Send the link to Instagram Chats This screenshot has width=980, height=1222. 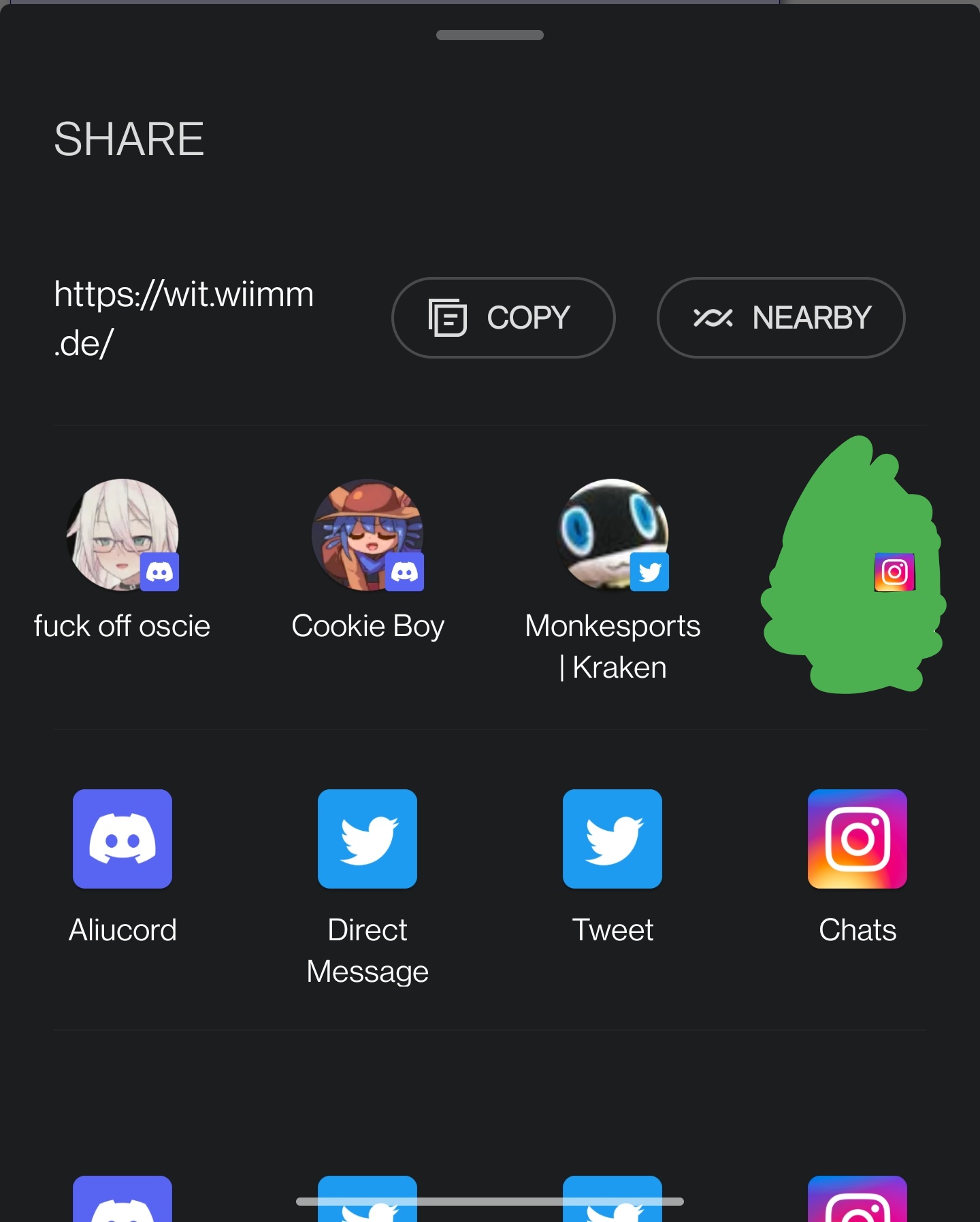[857, 838]
